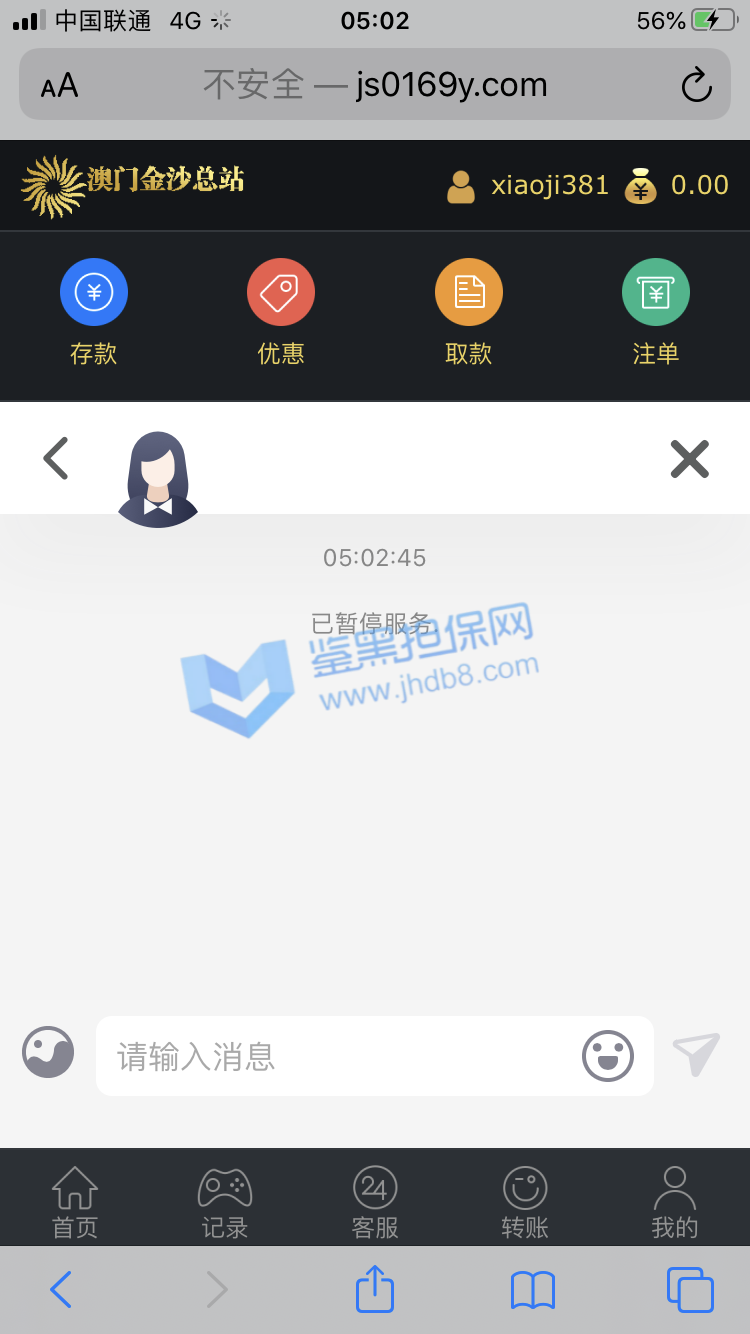Close the chat window
The image size is (750, 1334).
point(689,459)
